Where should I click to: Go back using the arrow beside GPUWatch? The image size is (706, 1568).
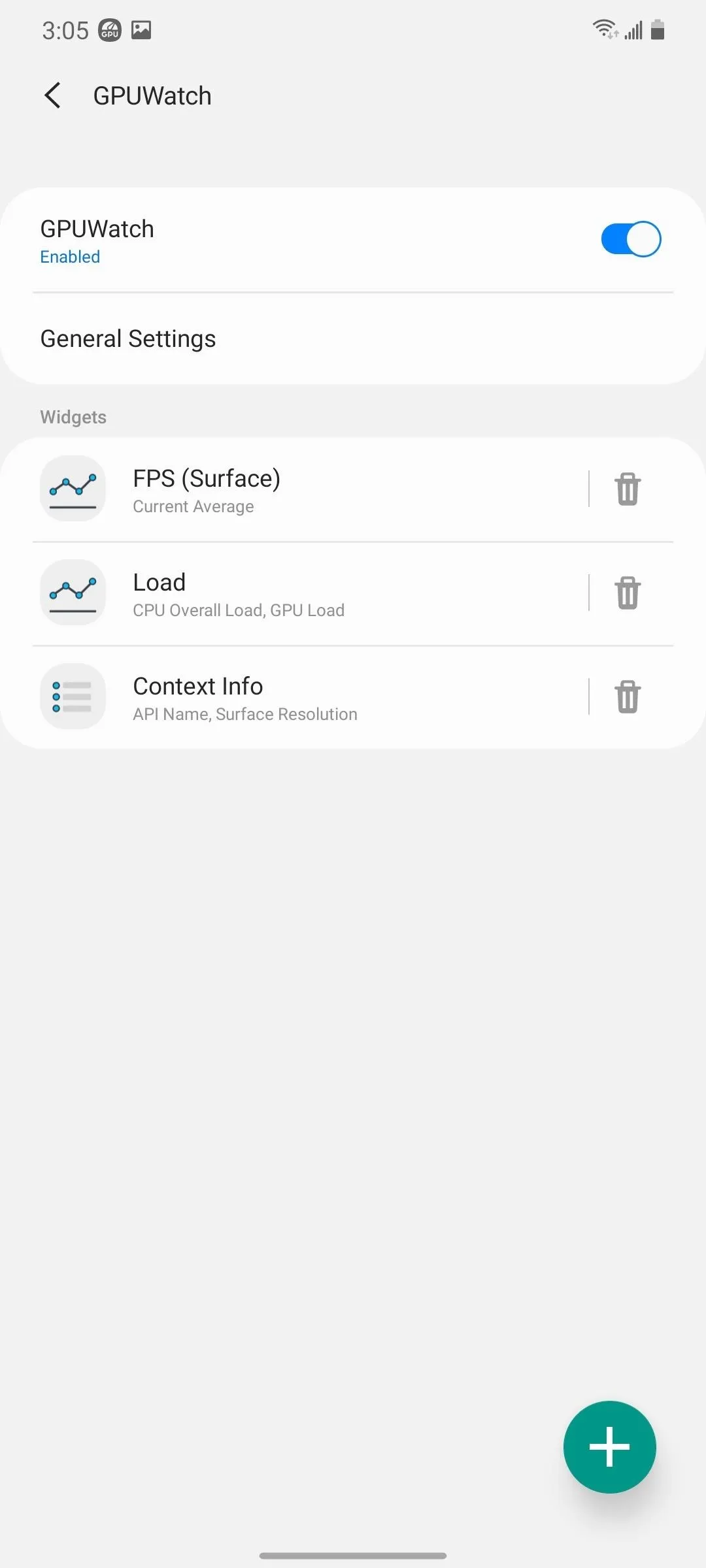[53, 95]
